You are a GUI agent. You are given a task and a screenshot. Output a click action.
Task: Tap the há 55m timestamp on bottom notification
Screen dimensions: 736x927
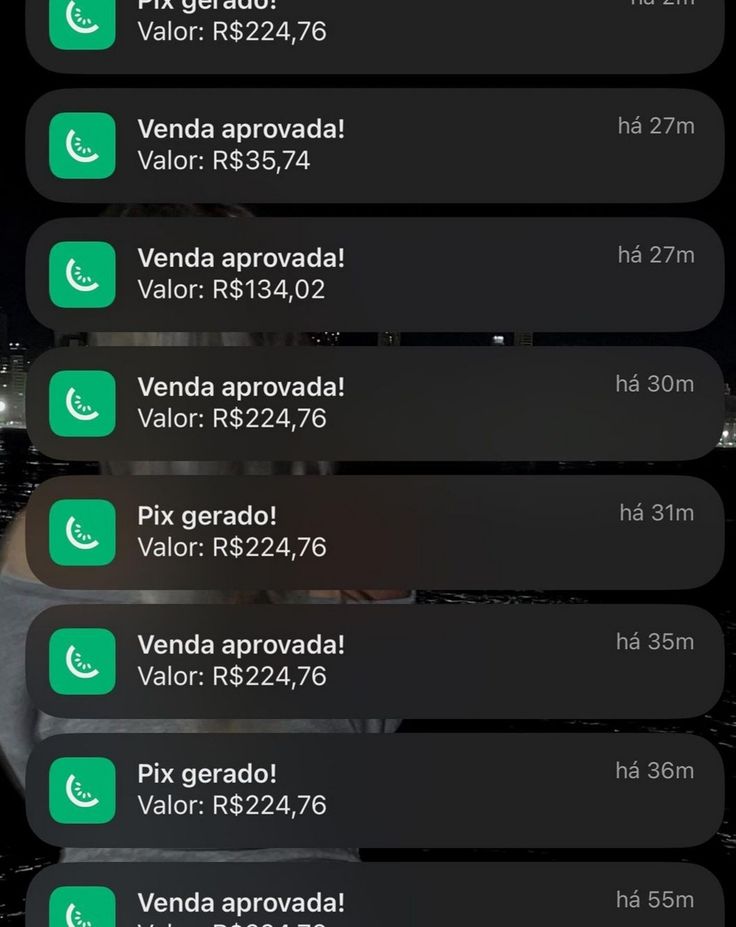point(654,899)
